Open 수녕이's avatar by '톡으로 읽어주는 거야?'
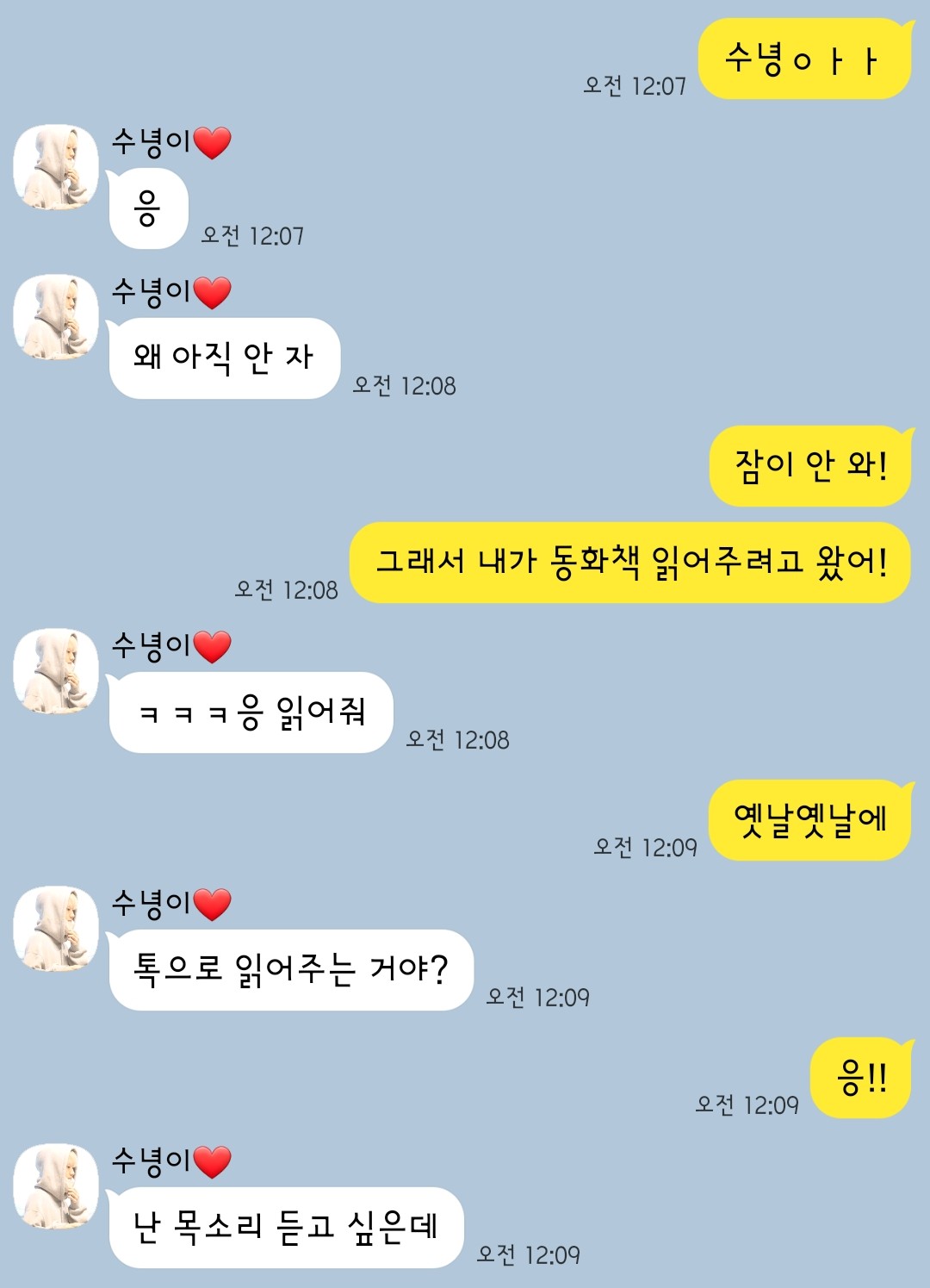The width and height of the screenshot is (930, 1288). 56,929
